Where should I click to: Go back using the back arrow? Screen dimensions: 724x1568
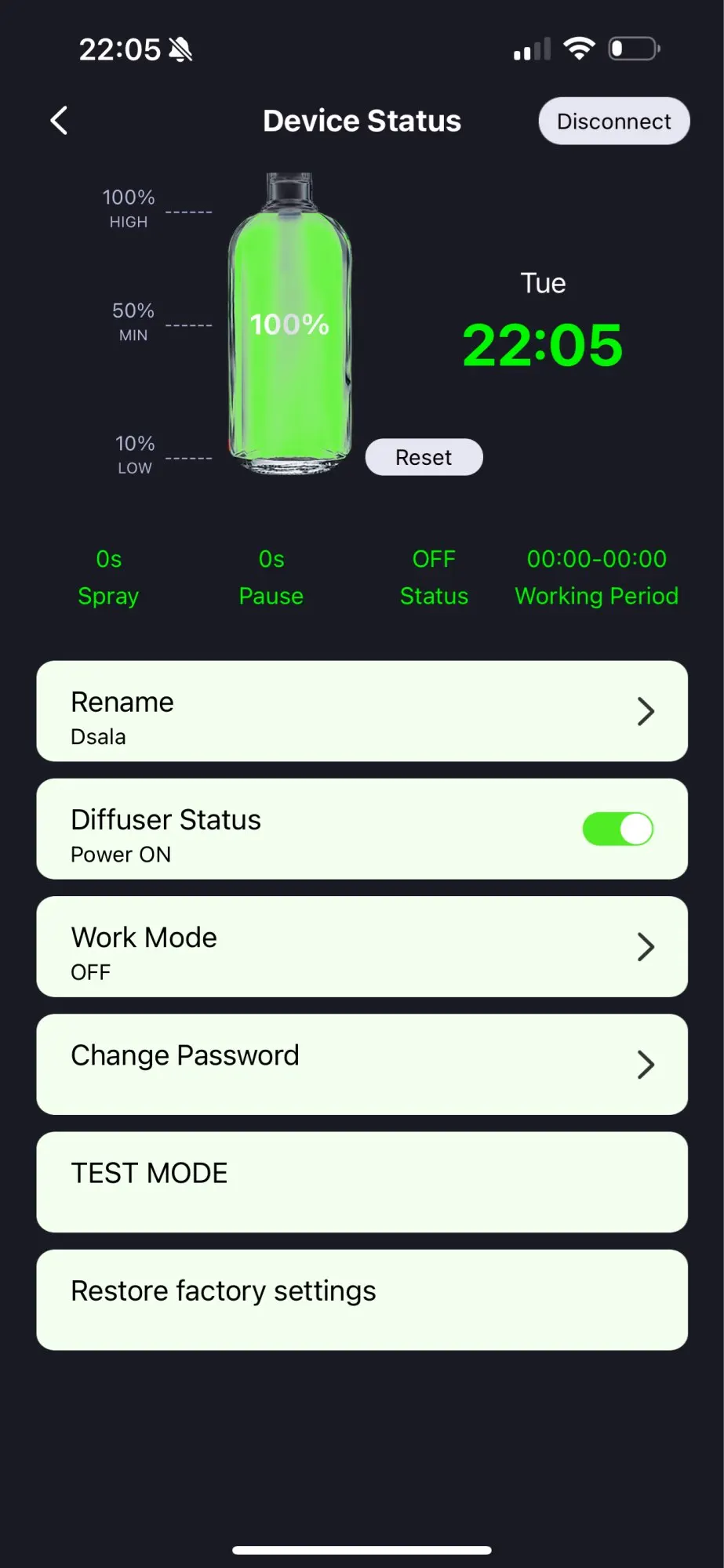[60, 121]
